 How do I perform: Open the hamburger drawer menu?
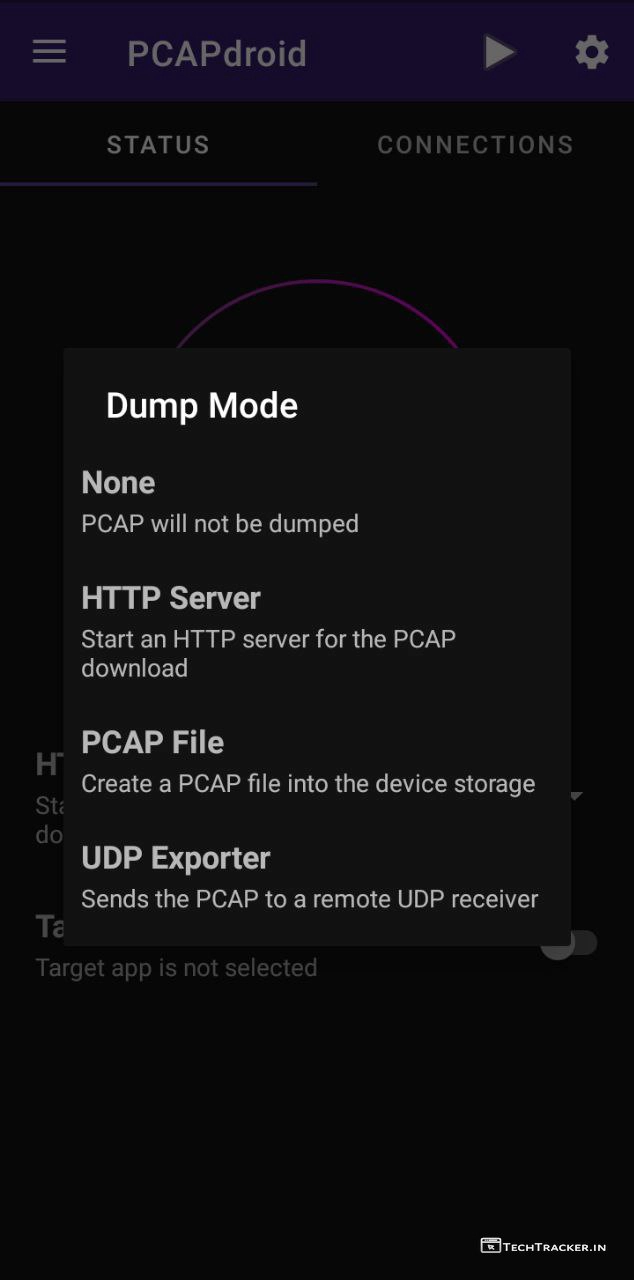coord(49,52)
